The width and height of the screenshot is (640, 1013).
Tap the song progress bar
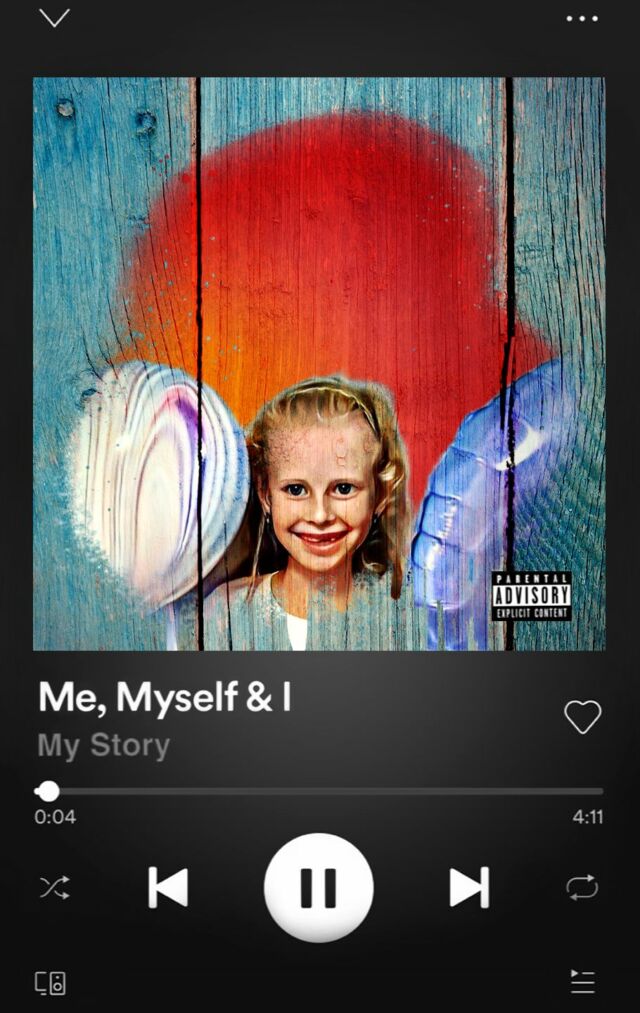(x=320, y=791)
